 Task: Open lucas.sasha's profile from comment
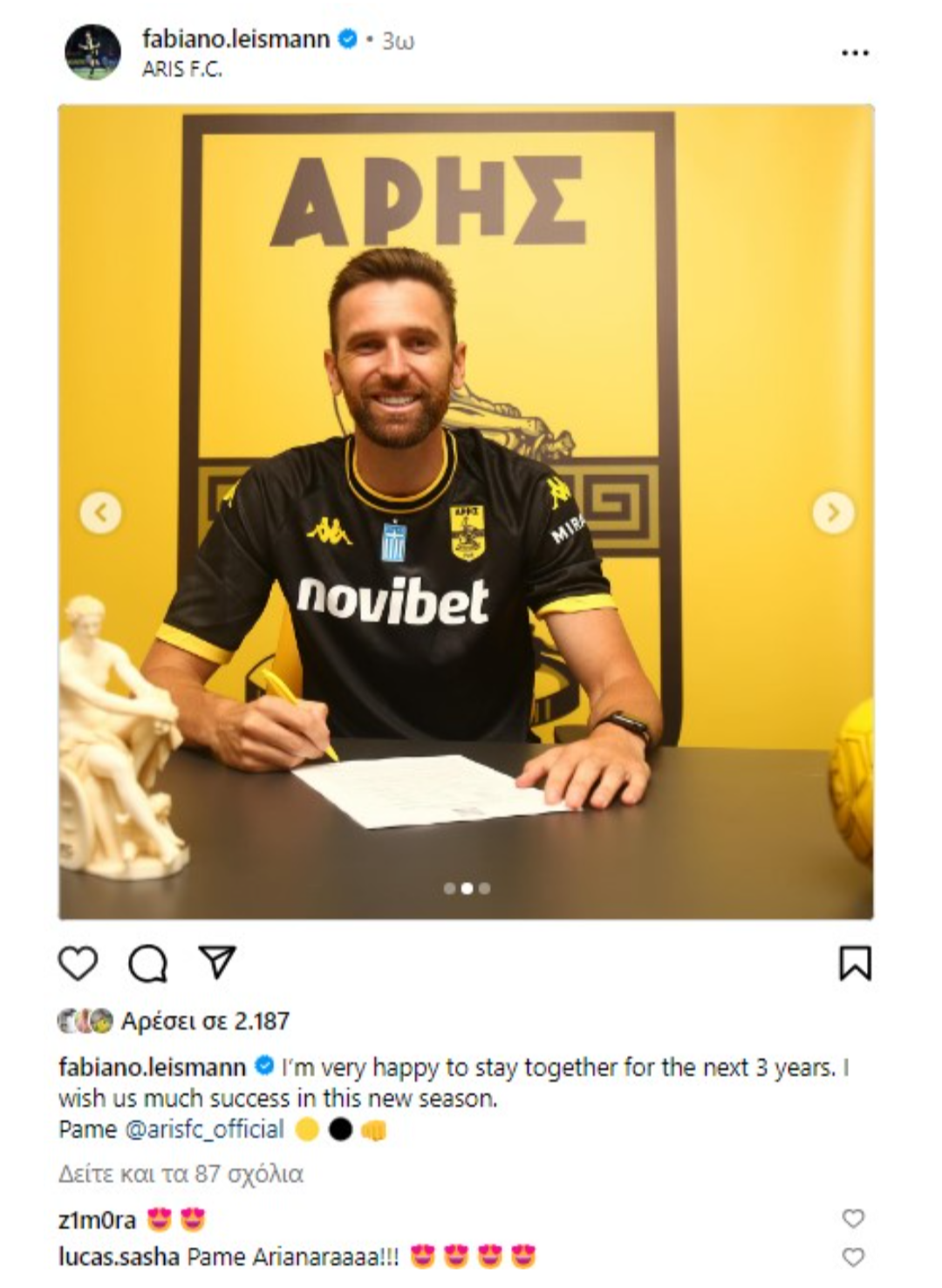119,1257
